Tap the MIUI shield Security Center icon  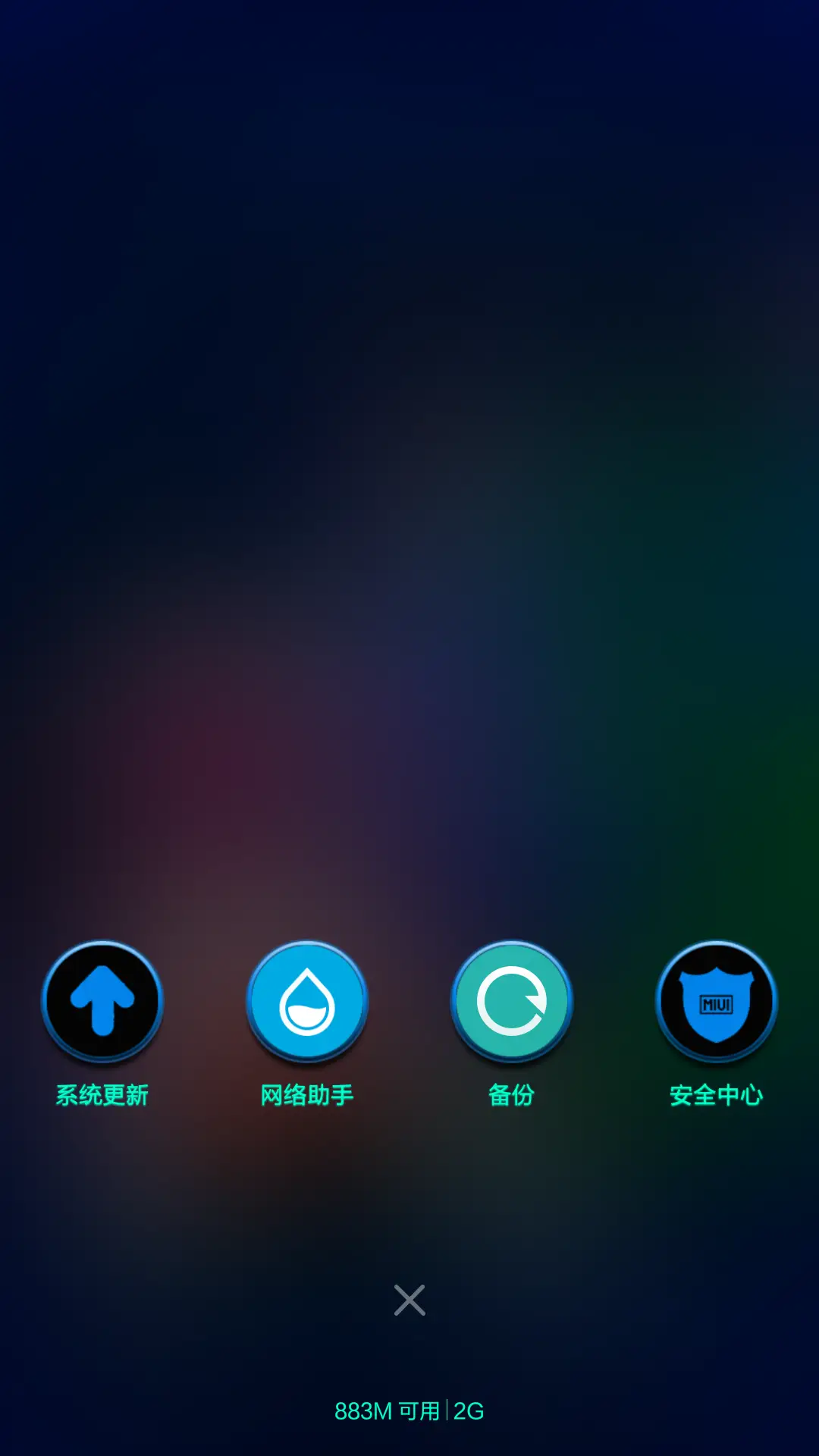pos(717,1001)
